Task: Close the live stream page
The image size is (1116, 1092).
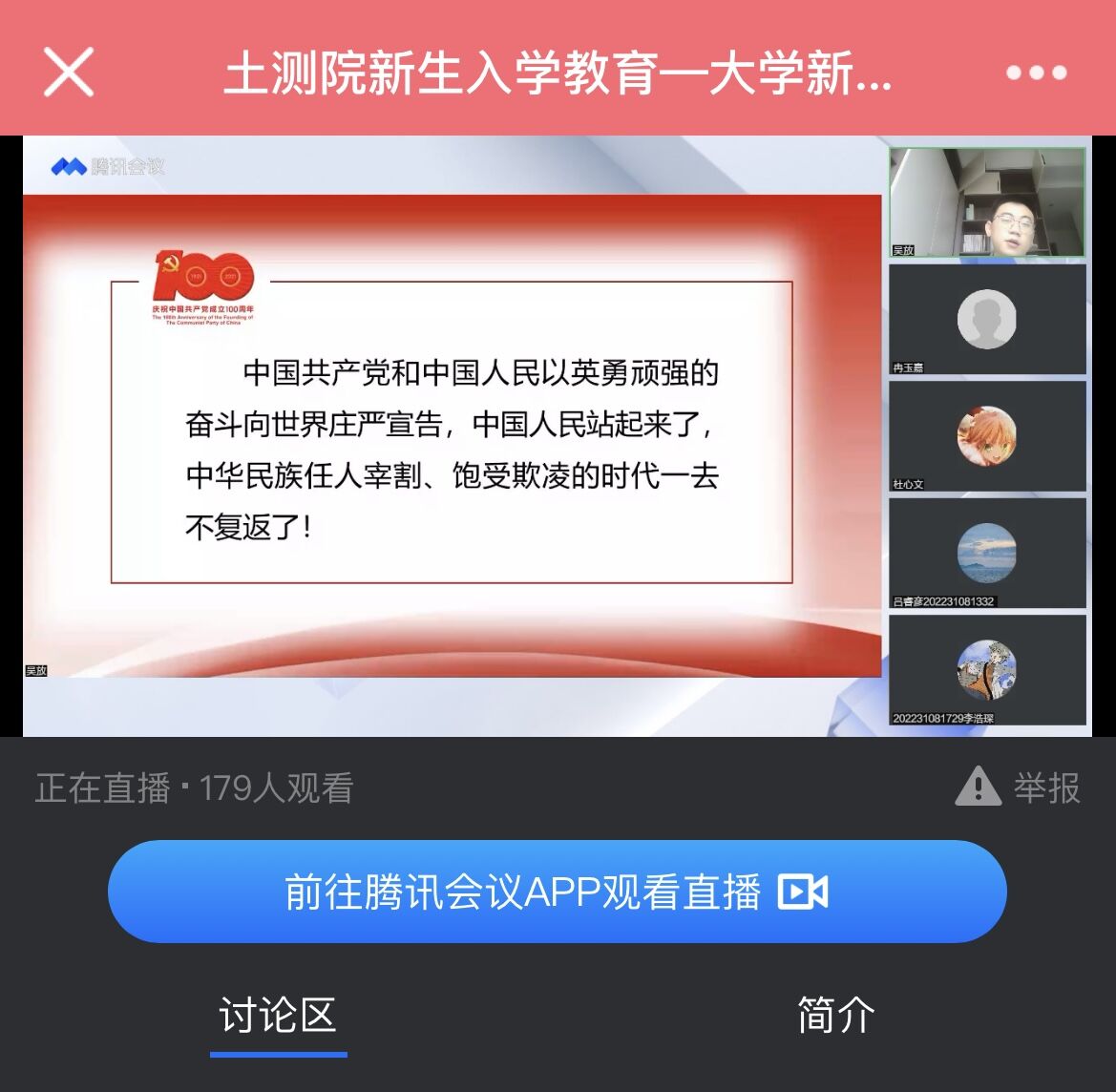Action: coord(69,73)
